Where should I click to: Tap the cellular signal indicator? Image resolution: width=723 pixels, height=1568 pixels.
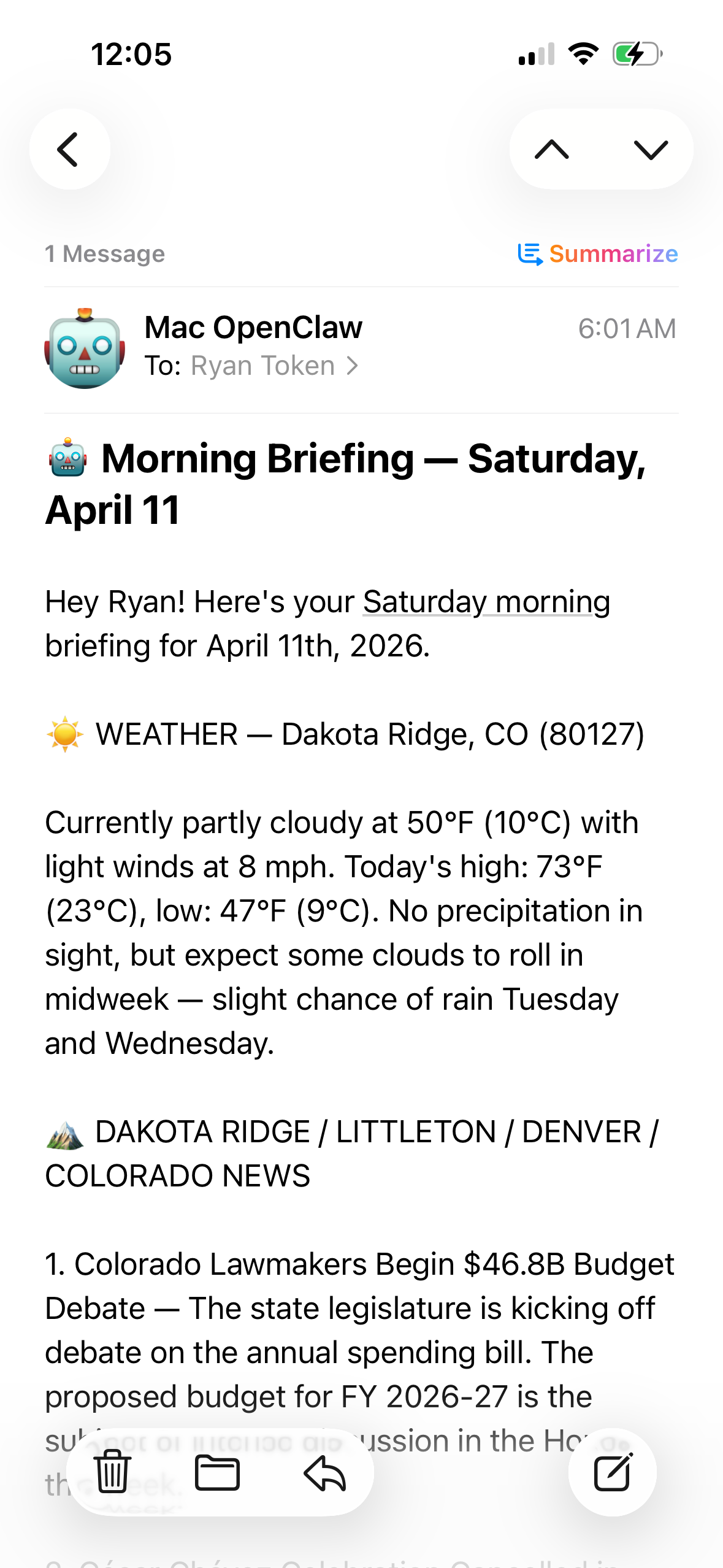point(535,54)
